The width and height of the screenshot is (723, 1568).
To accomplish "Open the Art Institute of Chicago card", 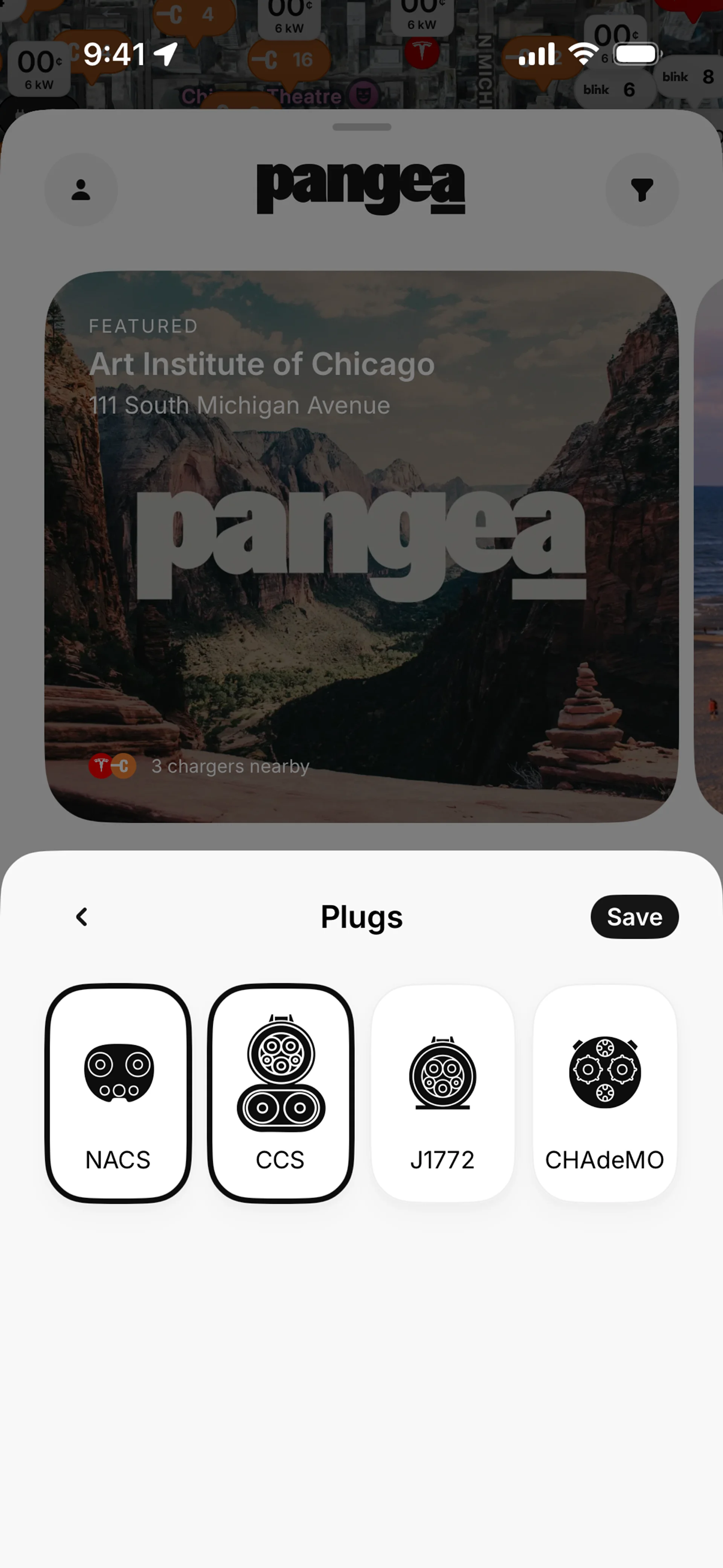I will click(361, 547).
